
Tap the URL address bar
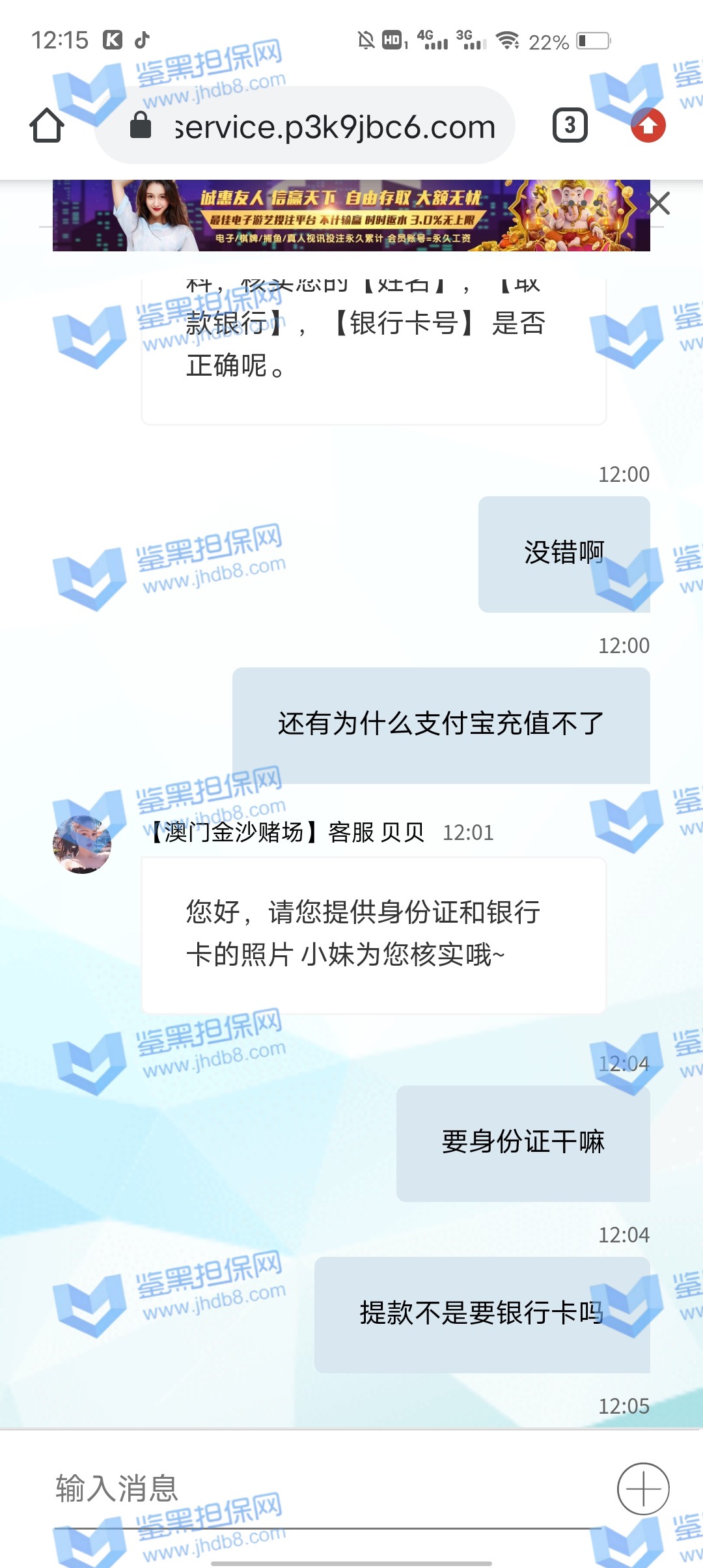(319, 126)
